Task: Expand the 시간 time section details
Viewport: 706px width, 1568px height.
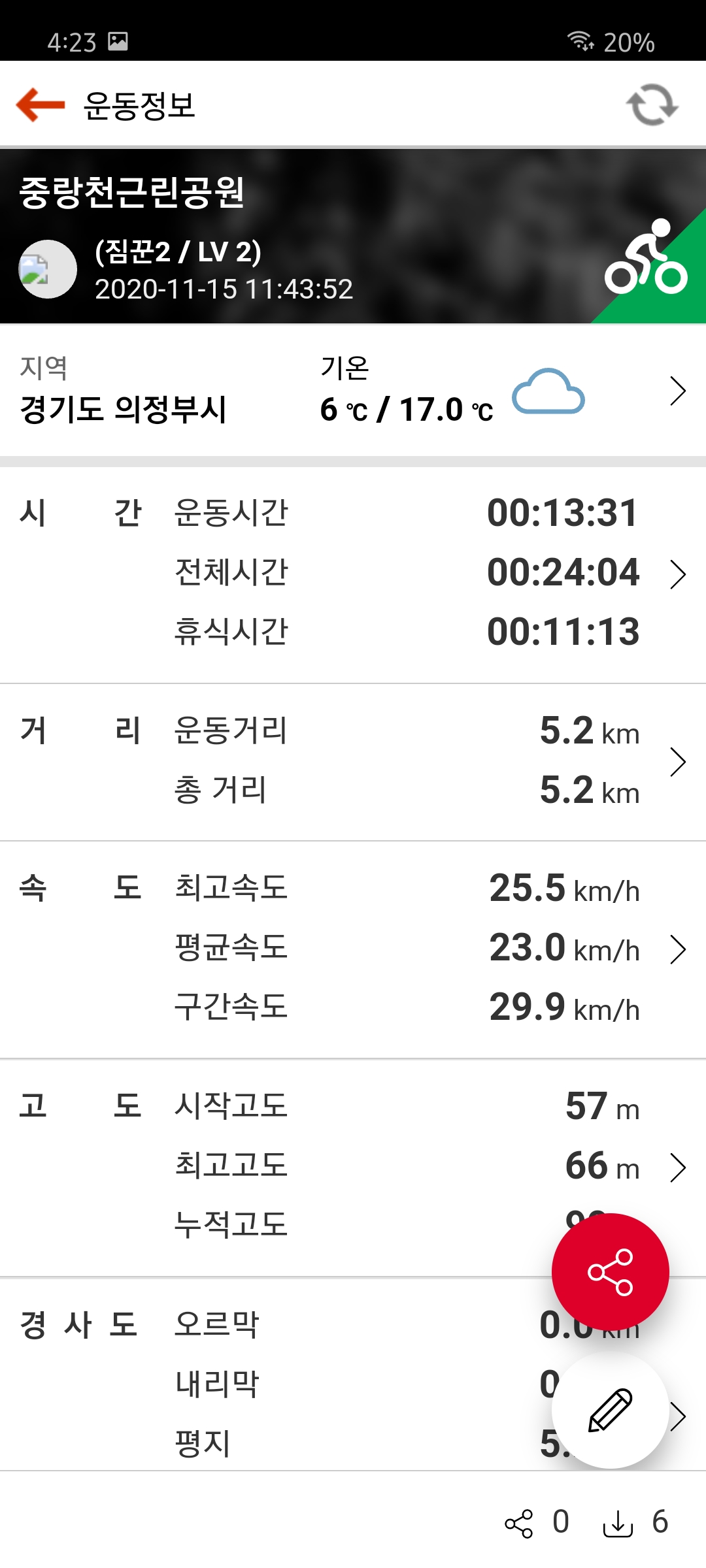Action: point(678,574)
